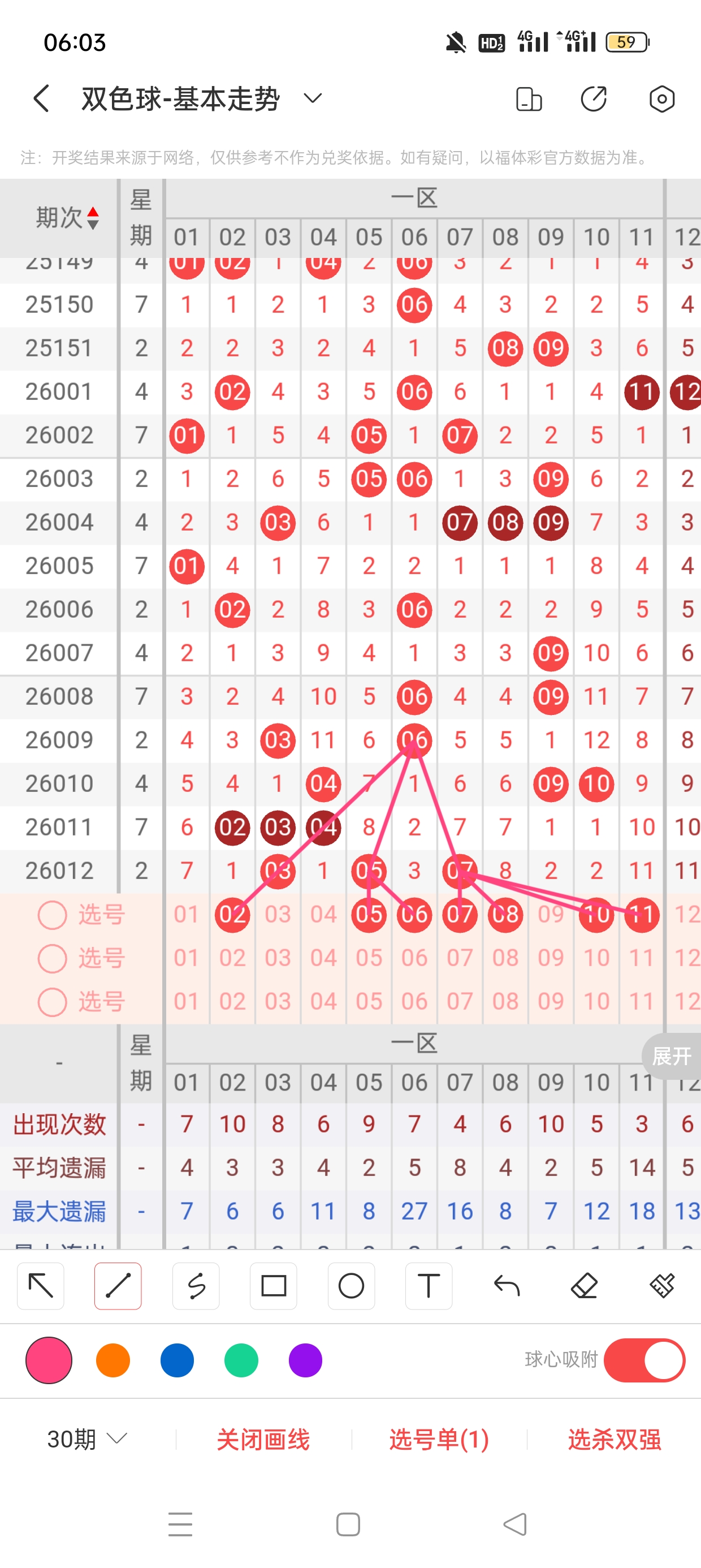701x1568 pixels.
Task: Go back using the top-left arrow
Action: (41, 98)
